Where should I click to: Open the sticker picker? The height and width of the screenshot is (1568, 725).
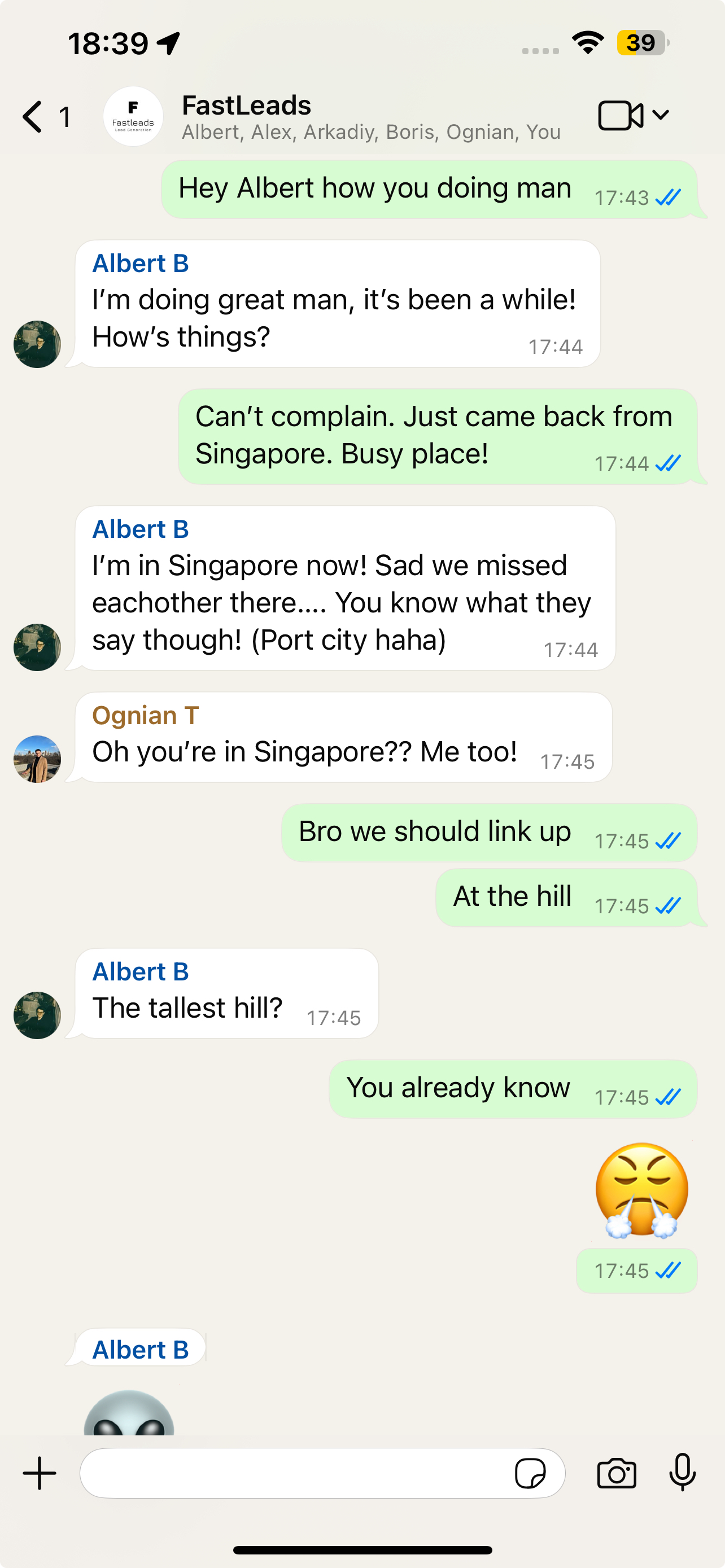coord(530,1474)
